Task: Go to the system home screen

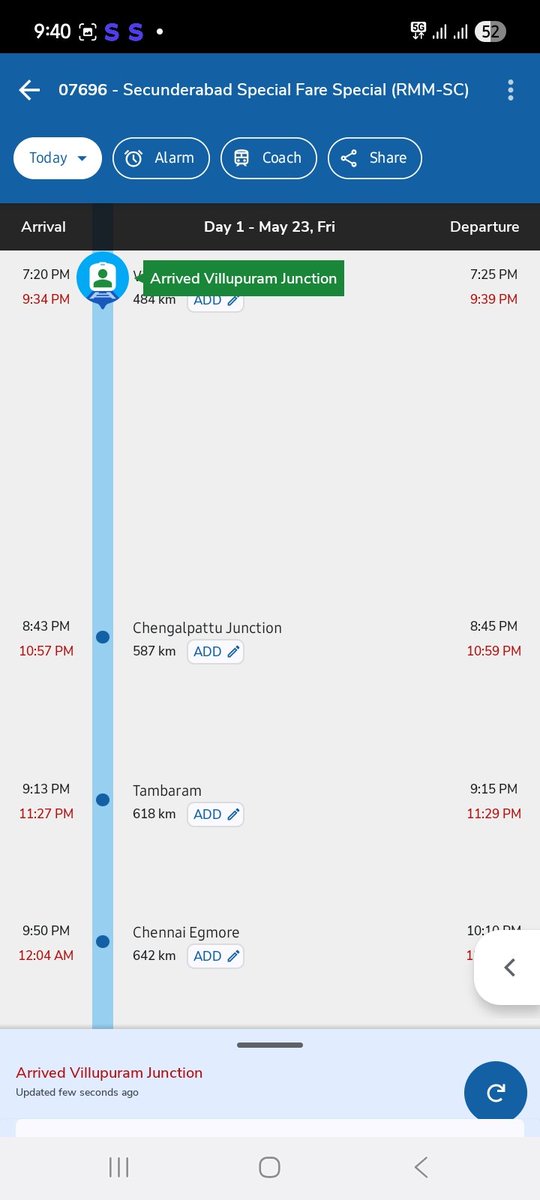Action: click(x=269, y=1167)
